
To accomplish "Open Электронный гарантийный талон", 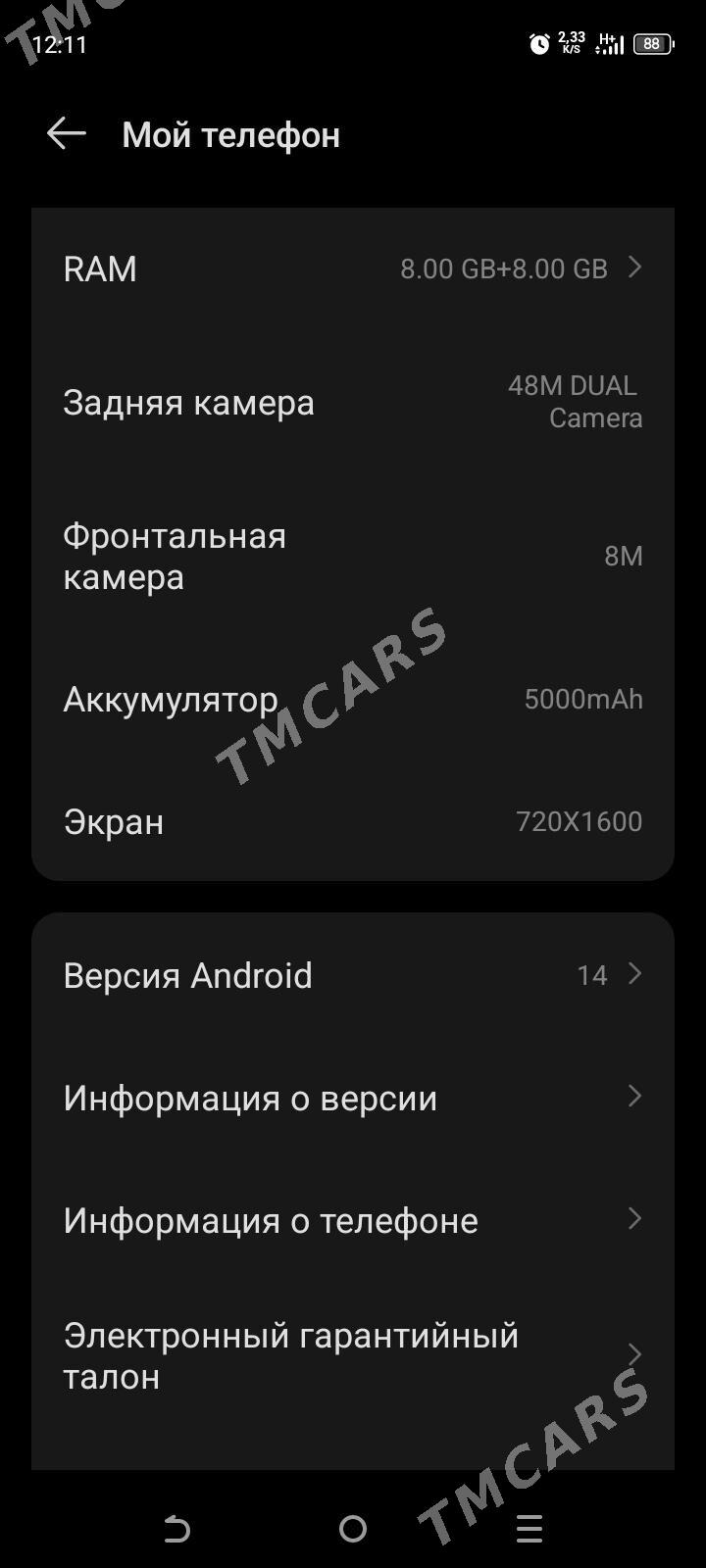I will tap(353, 1356).
